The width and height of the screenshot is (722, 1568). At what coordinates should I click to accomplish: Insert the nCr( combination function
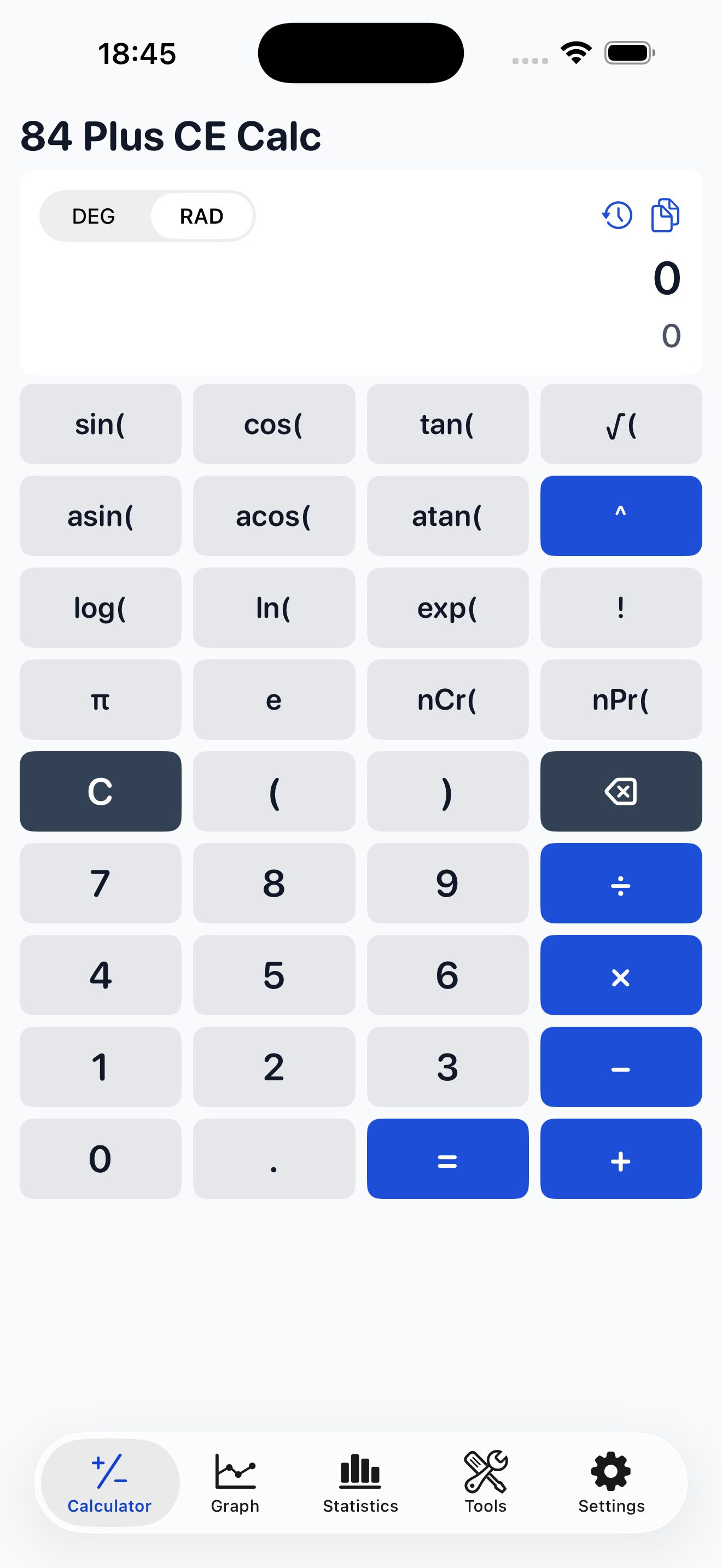(x=447, y=699)
